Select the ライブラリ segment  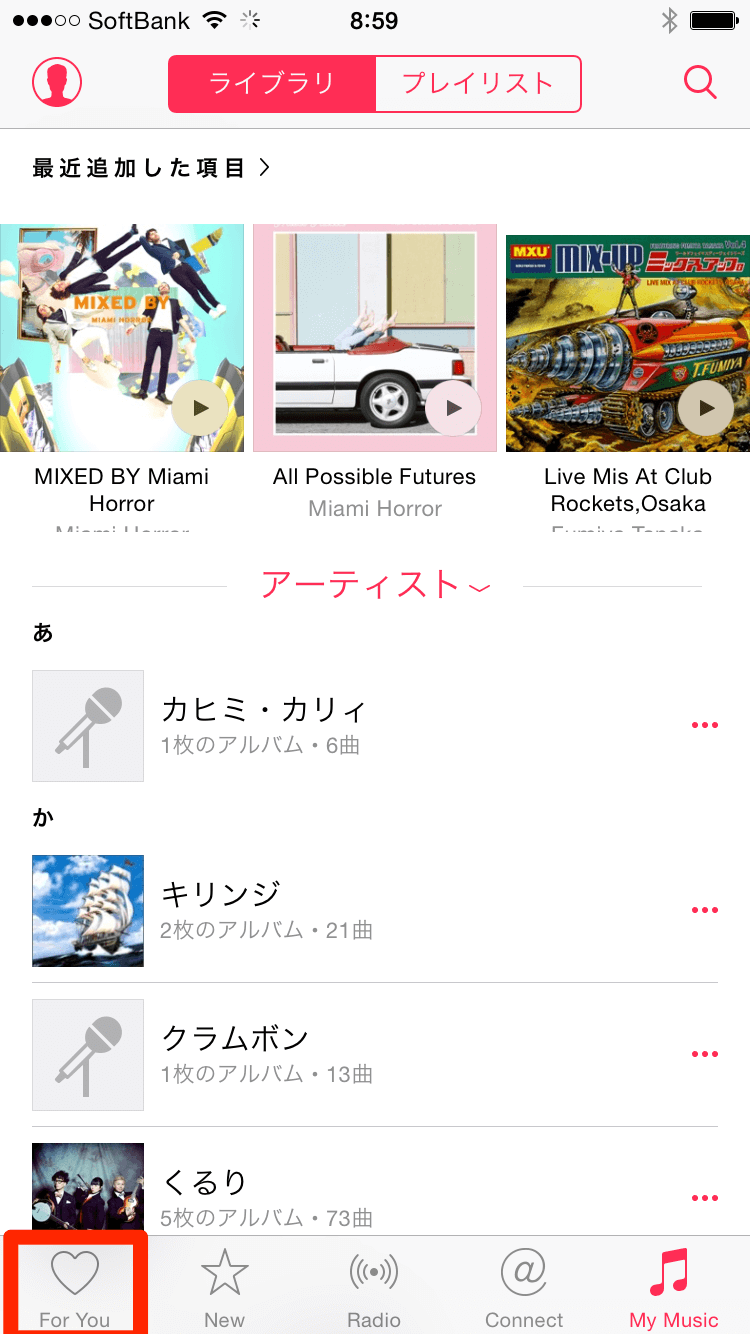[x=272, y=83]
